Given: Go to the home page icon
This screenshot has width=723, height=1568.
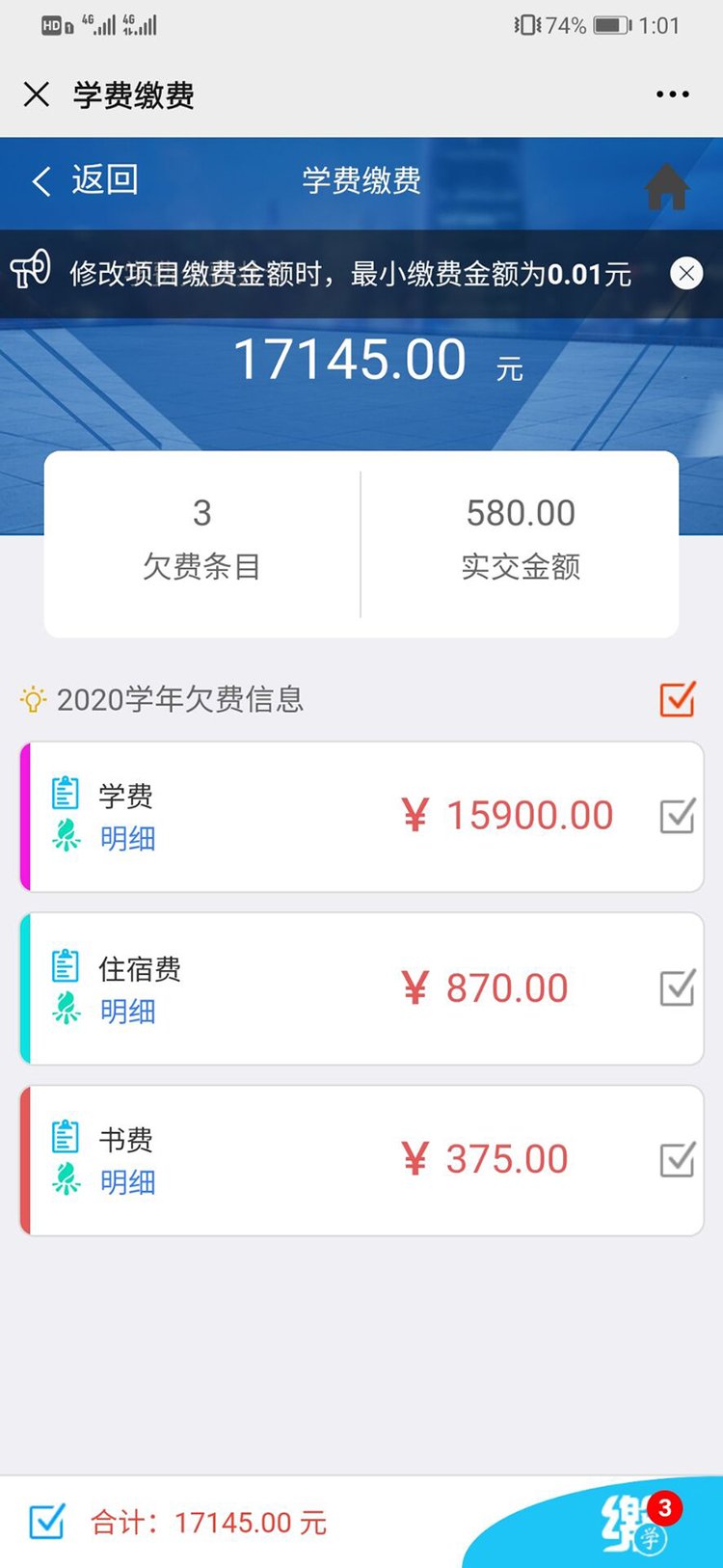Looking at the screenshot, I should 666,186.
